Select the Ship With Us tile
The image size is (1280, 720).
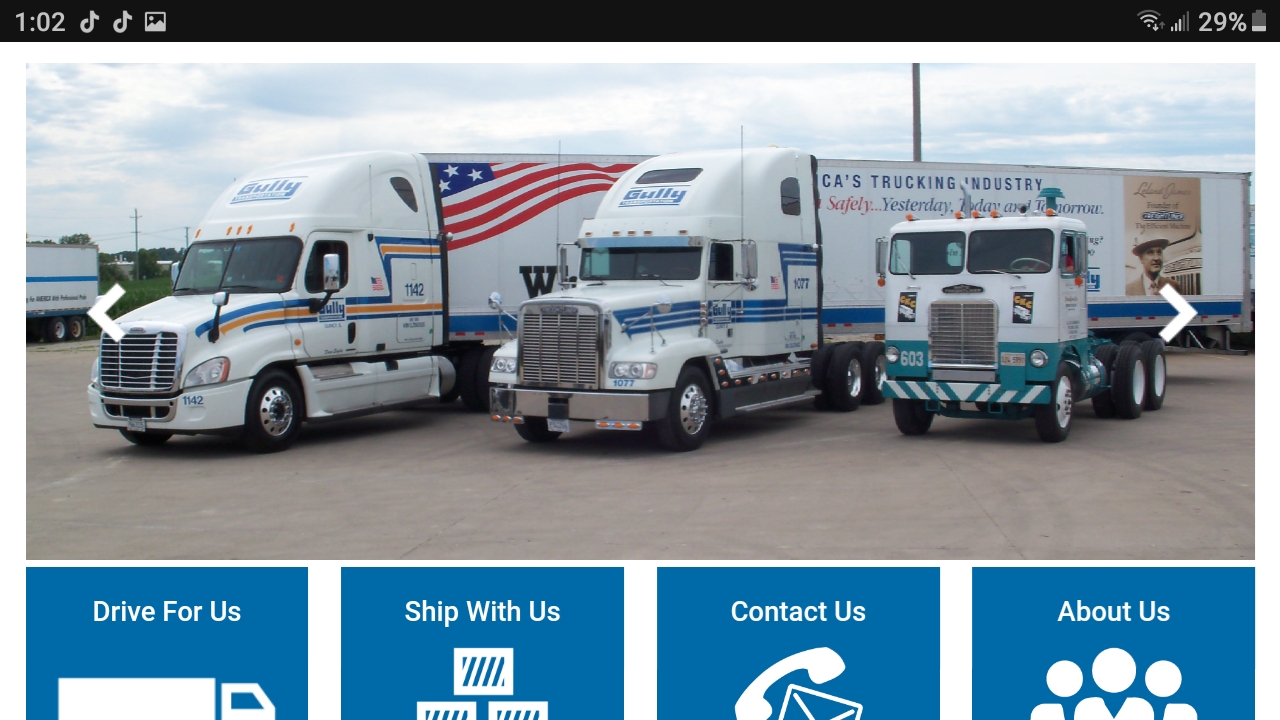pos(482,640)
